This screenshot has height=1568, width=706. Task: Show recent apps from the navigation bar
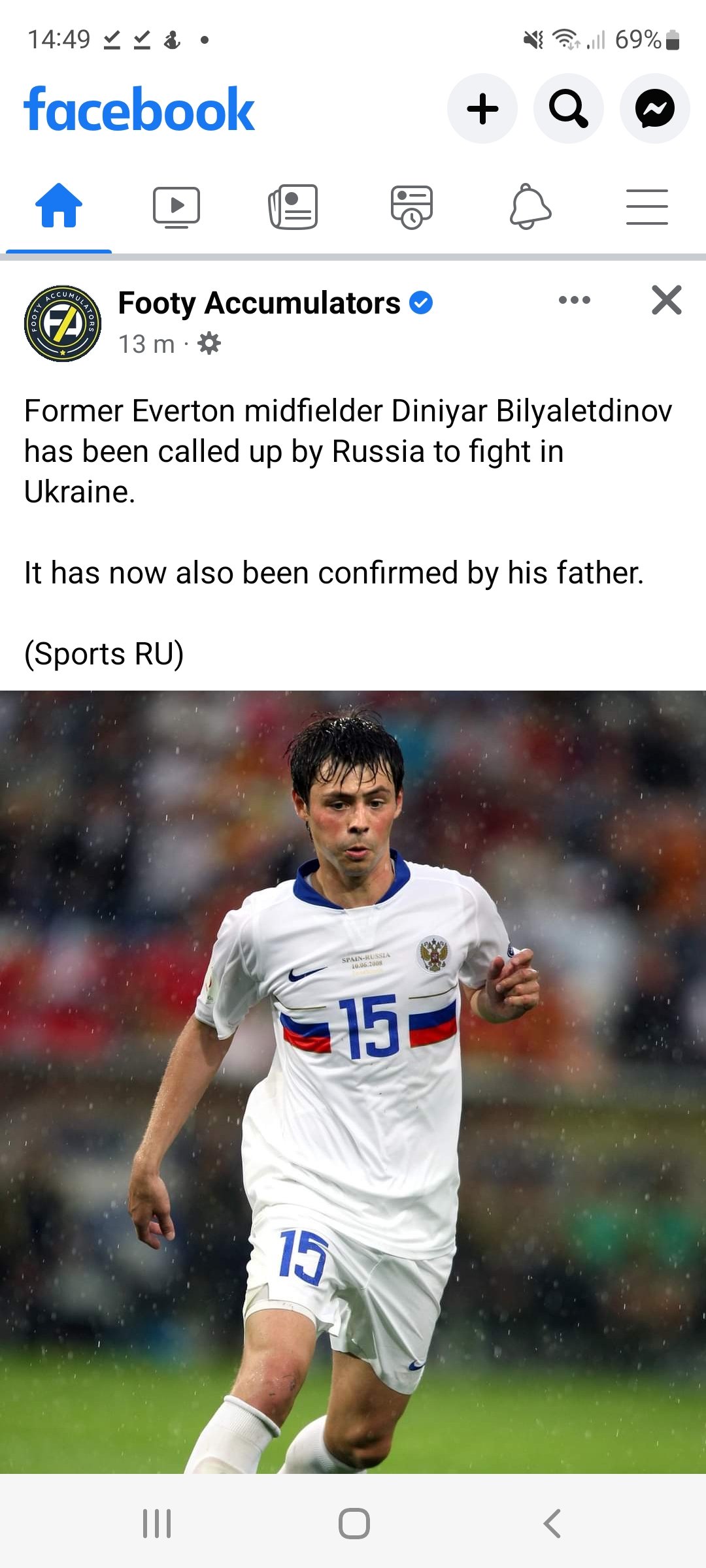pos(157,1524)
